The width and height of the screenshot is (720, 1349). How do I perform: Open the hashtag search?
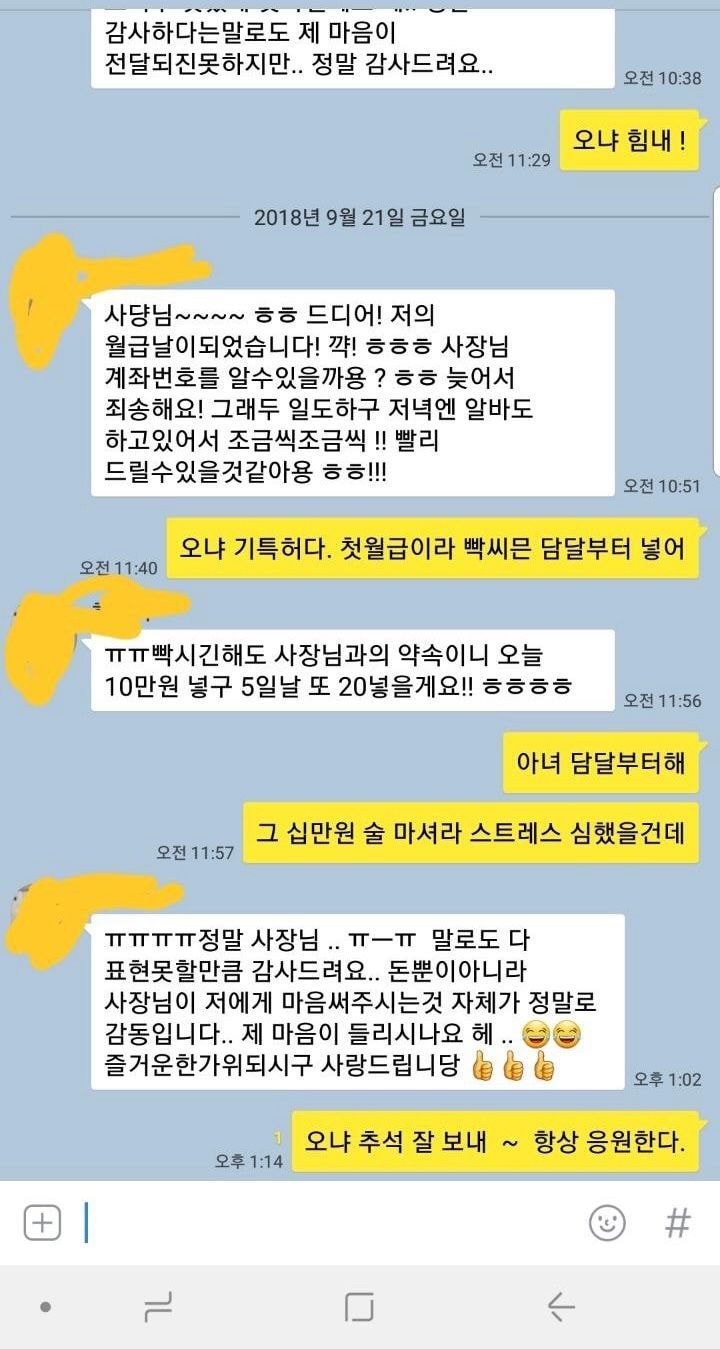tap(678, 1222)
